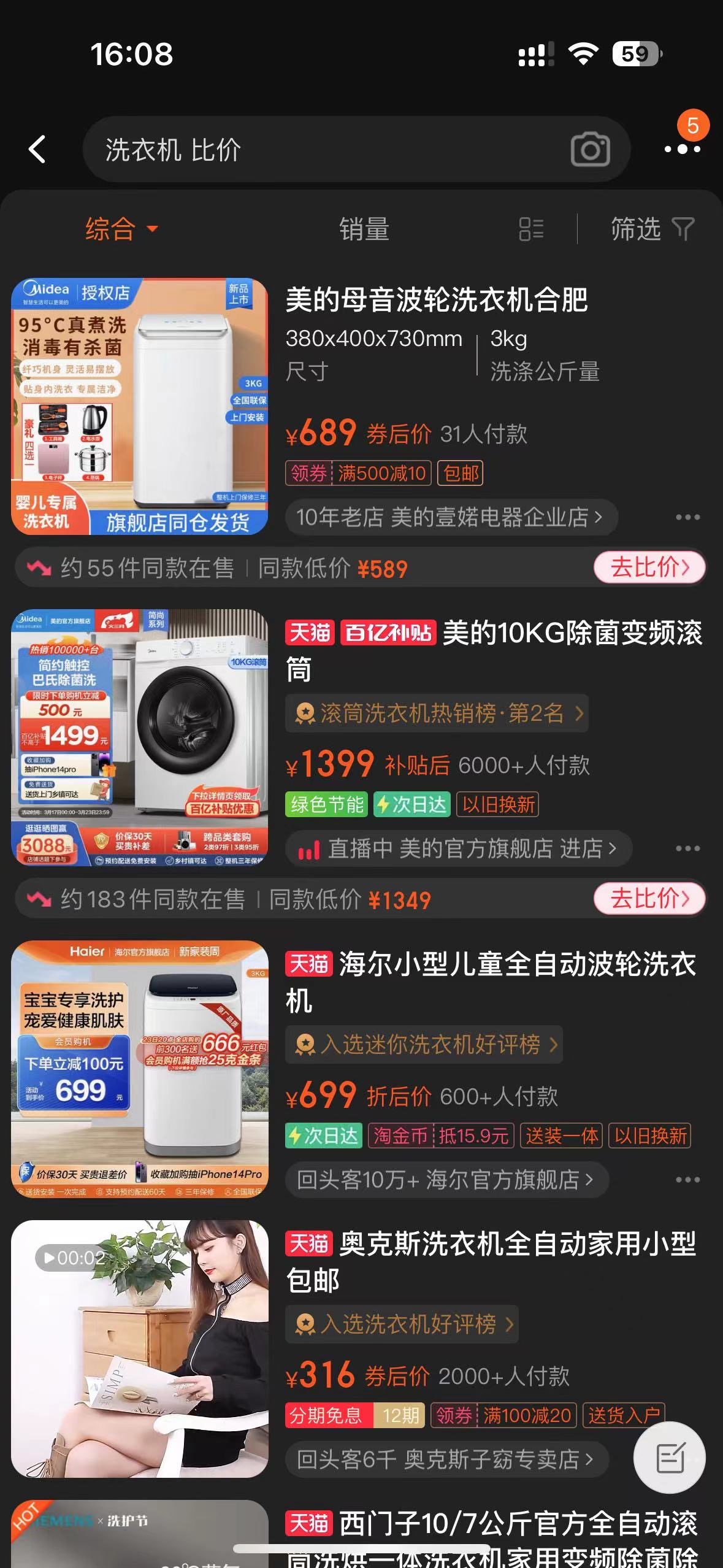The width and height of the screenshot is (723, 1568).
Task: Tap 去比价 for the ¥589 same-item offer
Action: pos(649,567)
